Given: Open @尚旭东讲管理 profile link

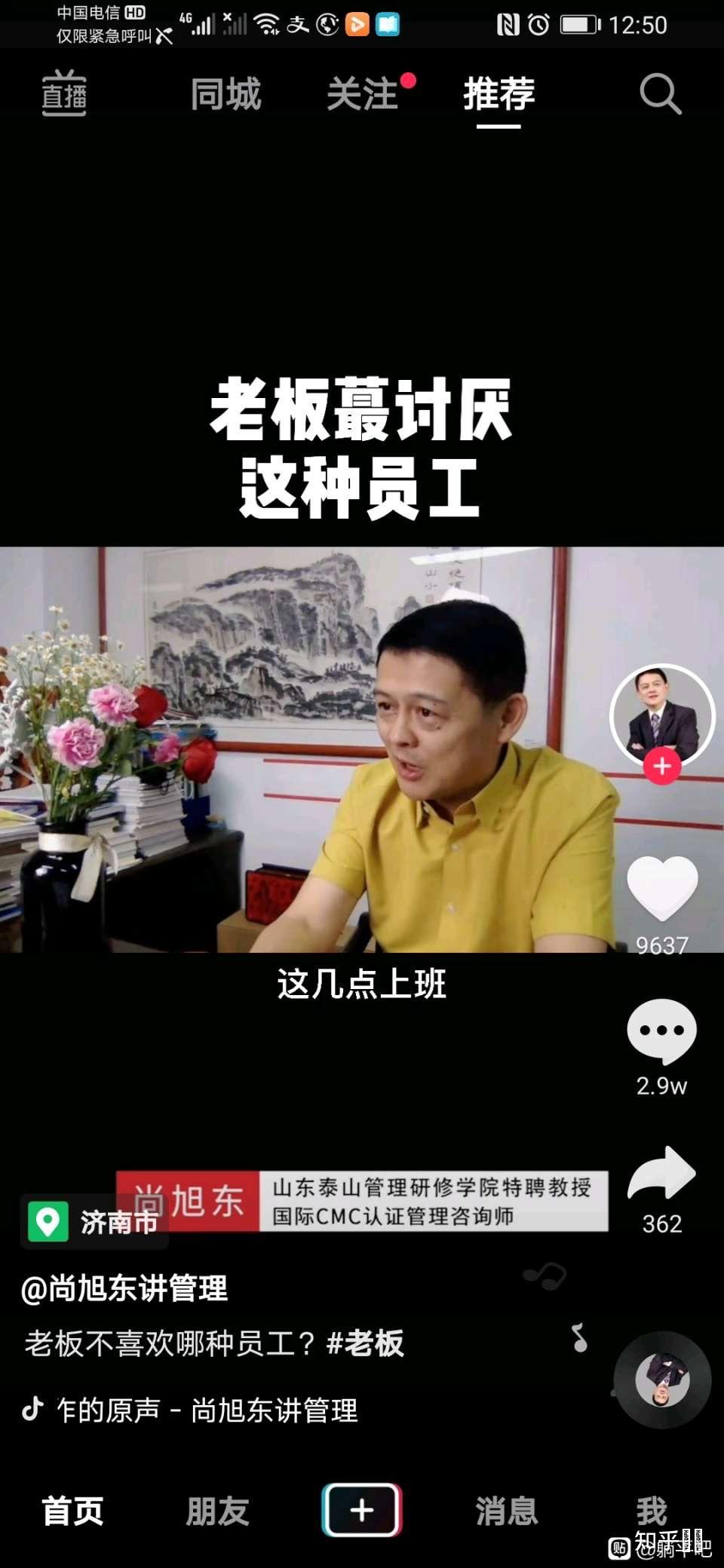Looking at the screenshot, I should (x=124, y=1288).
